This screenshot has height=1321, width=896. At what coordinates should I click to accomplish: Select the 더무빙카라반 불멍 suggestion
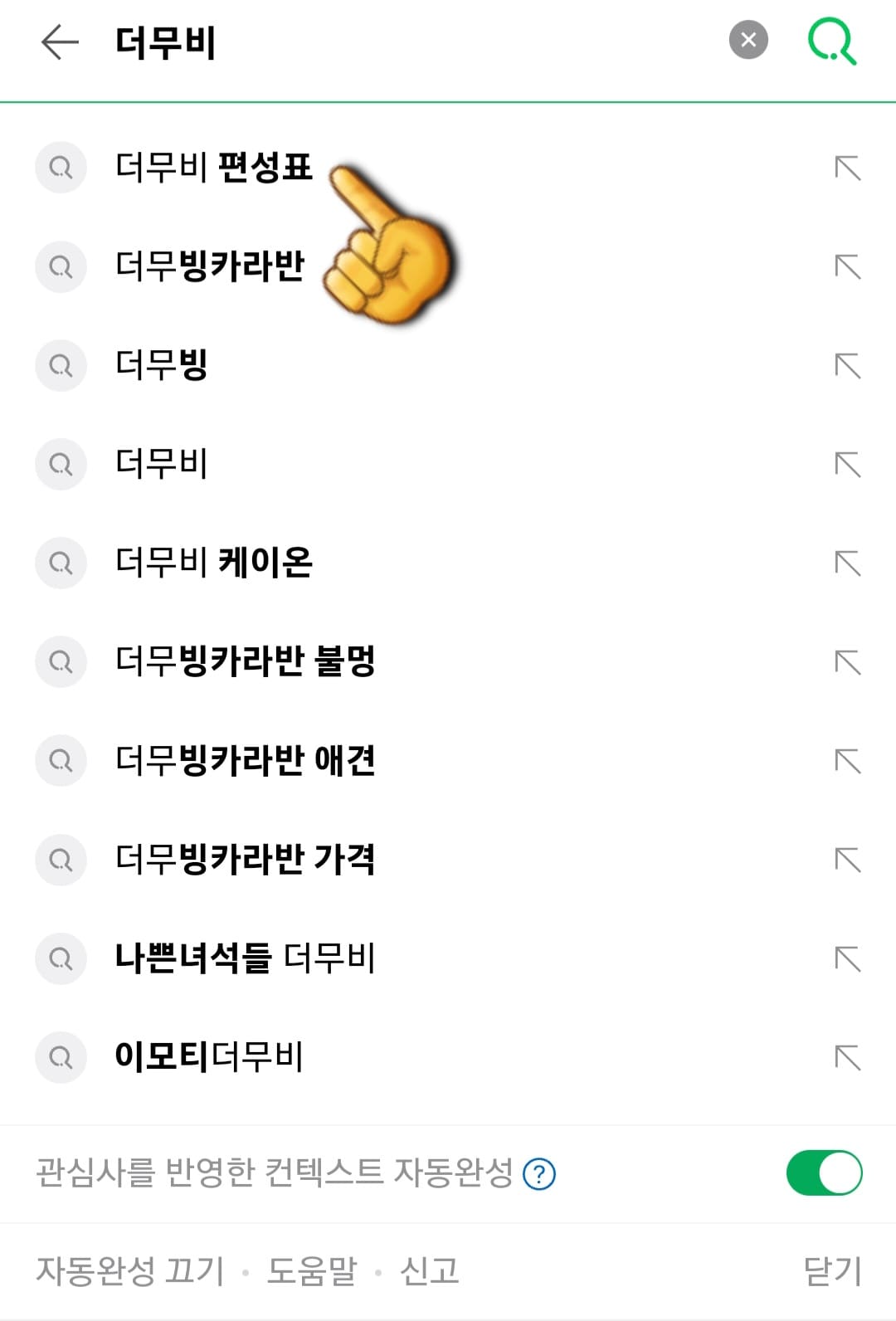[x=245, y=662]
